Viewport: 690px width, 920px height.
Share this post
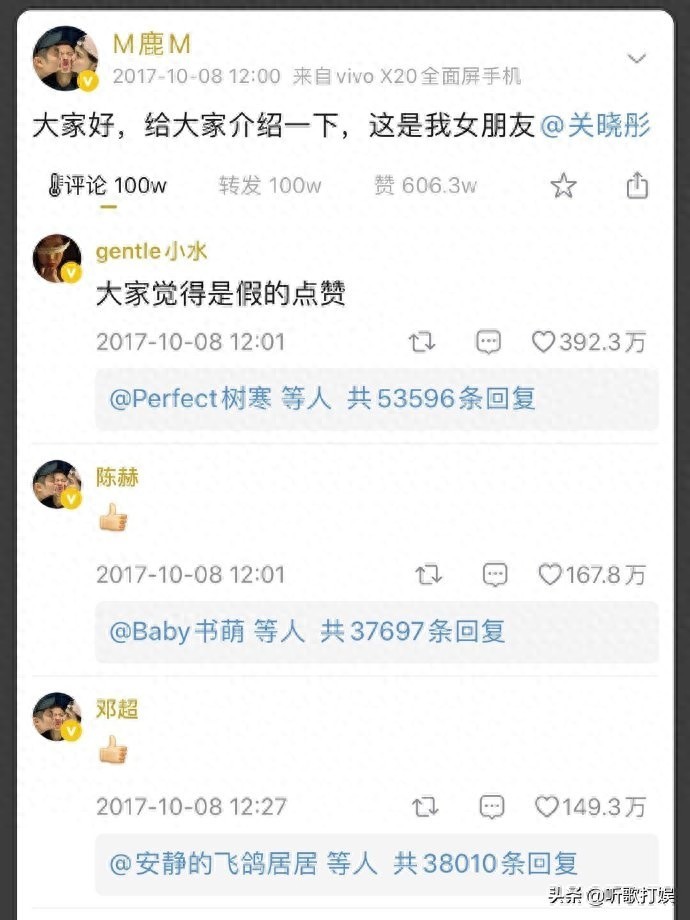click(637, 186)
